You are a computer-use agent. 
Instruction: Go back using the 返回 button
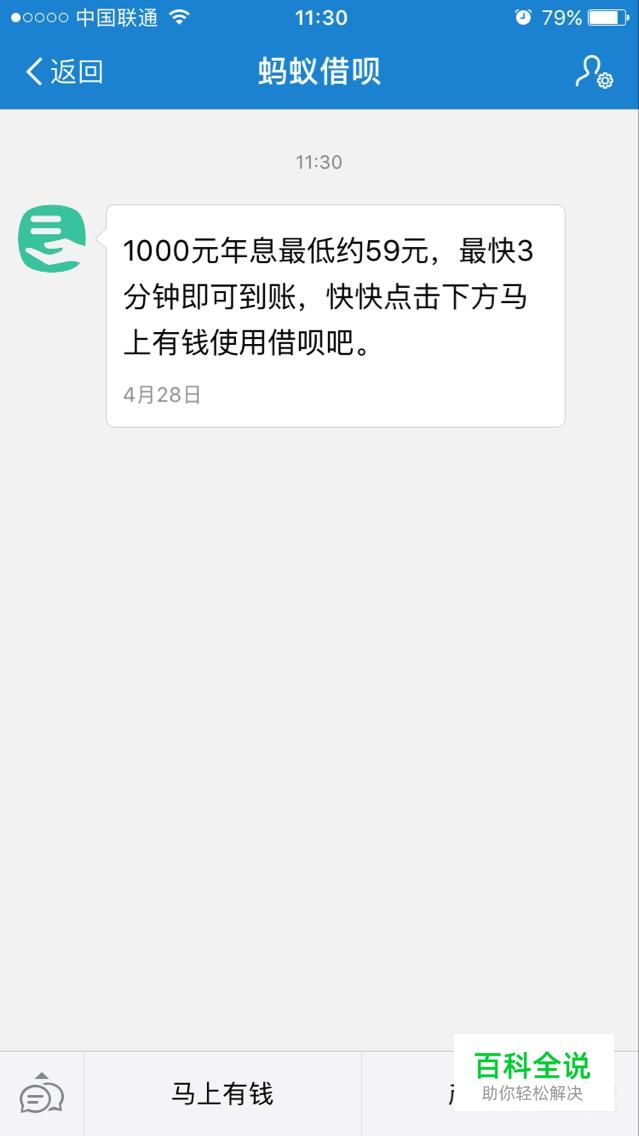[x=64, y=72]
